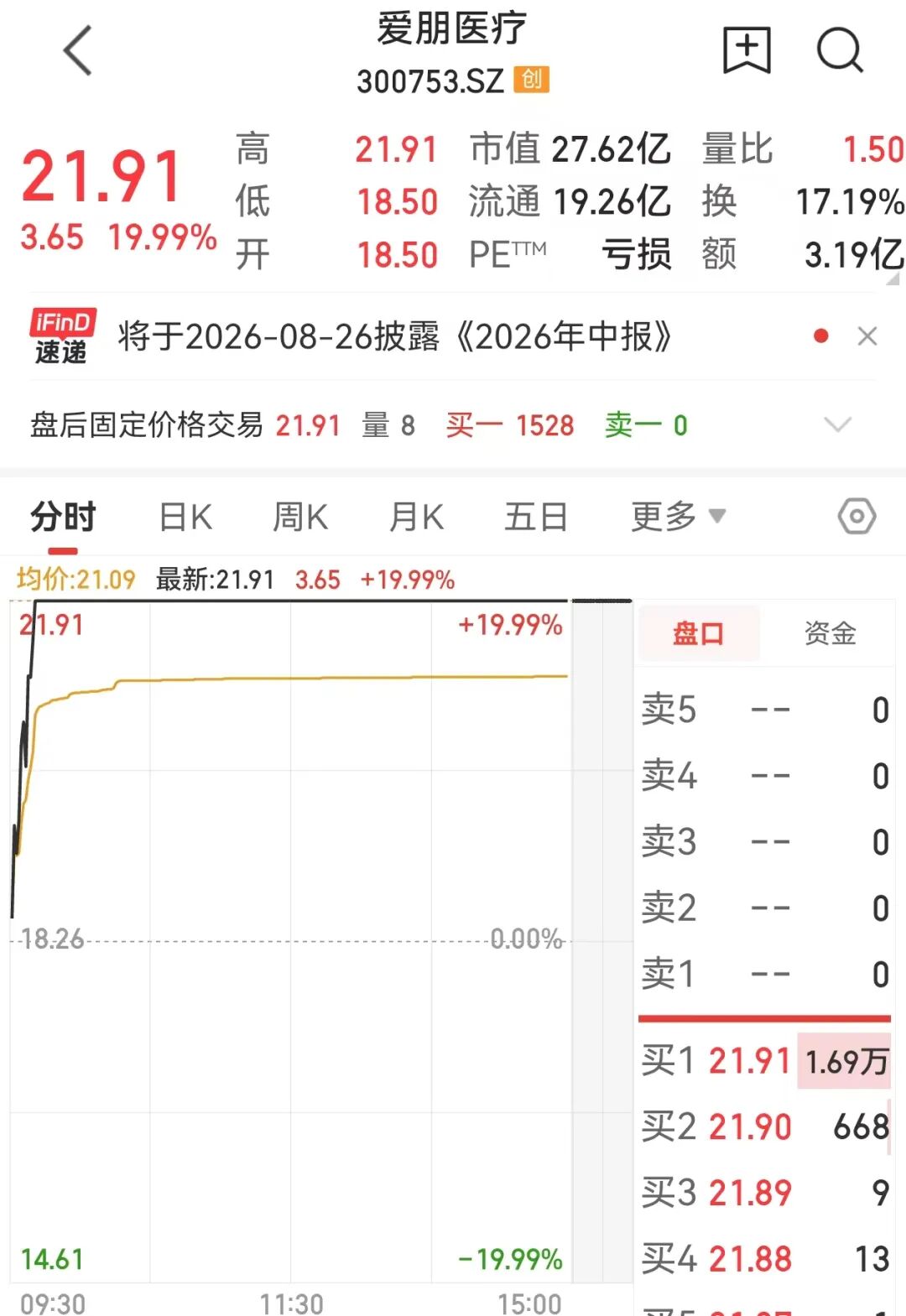Dismiss the iFinD notice banner
Viewport: 906px width, 1316px height.
pos(867,336)
